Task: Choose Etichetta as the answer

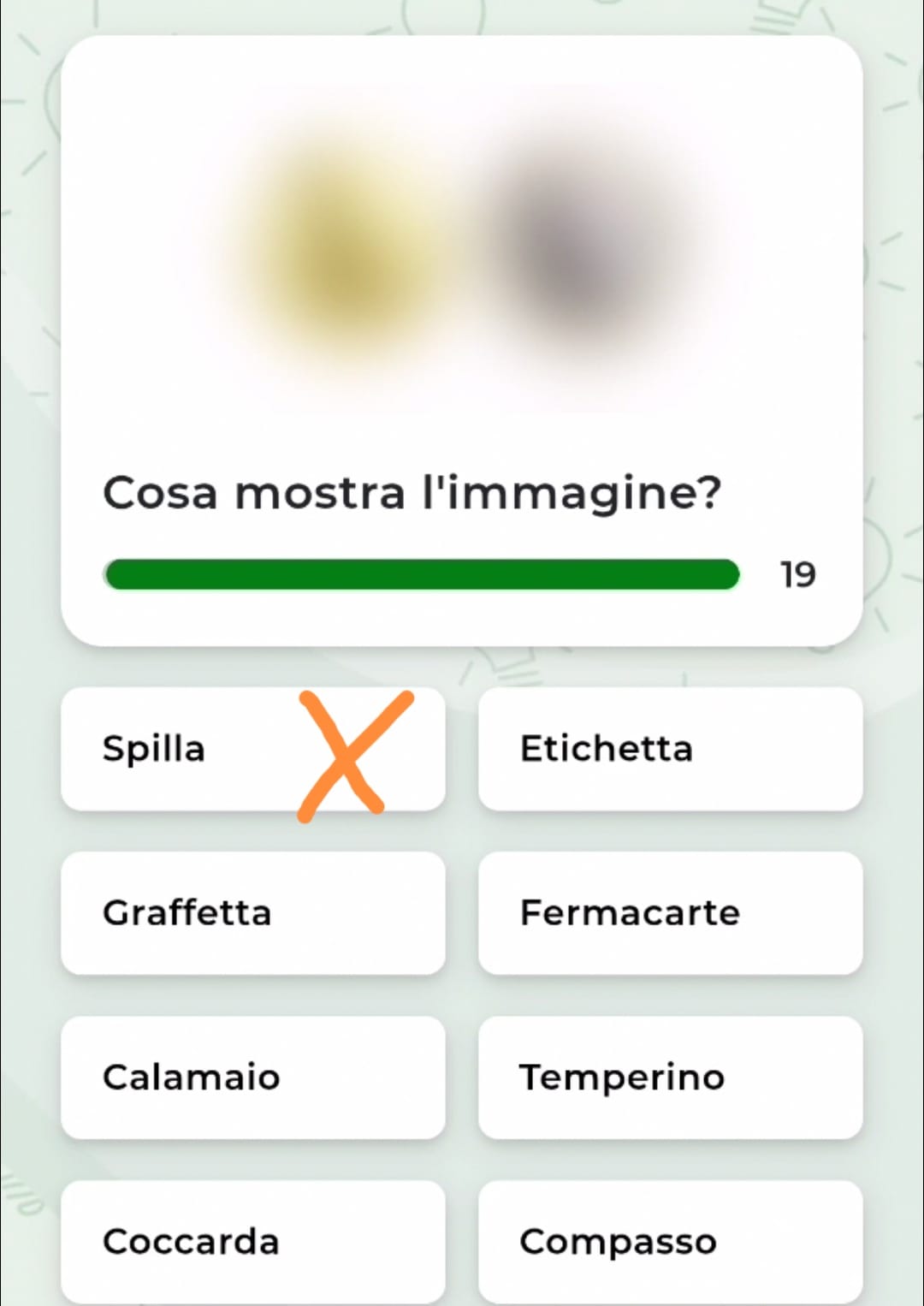Action: (670, 749)
